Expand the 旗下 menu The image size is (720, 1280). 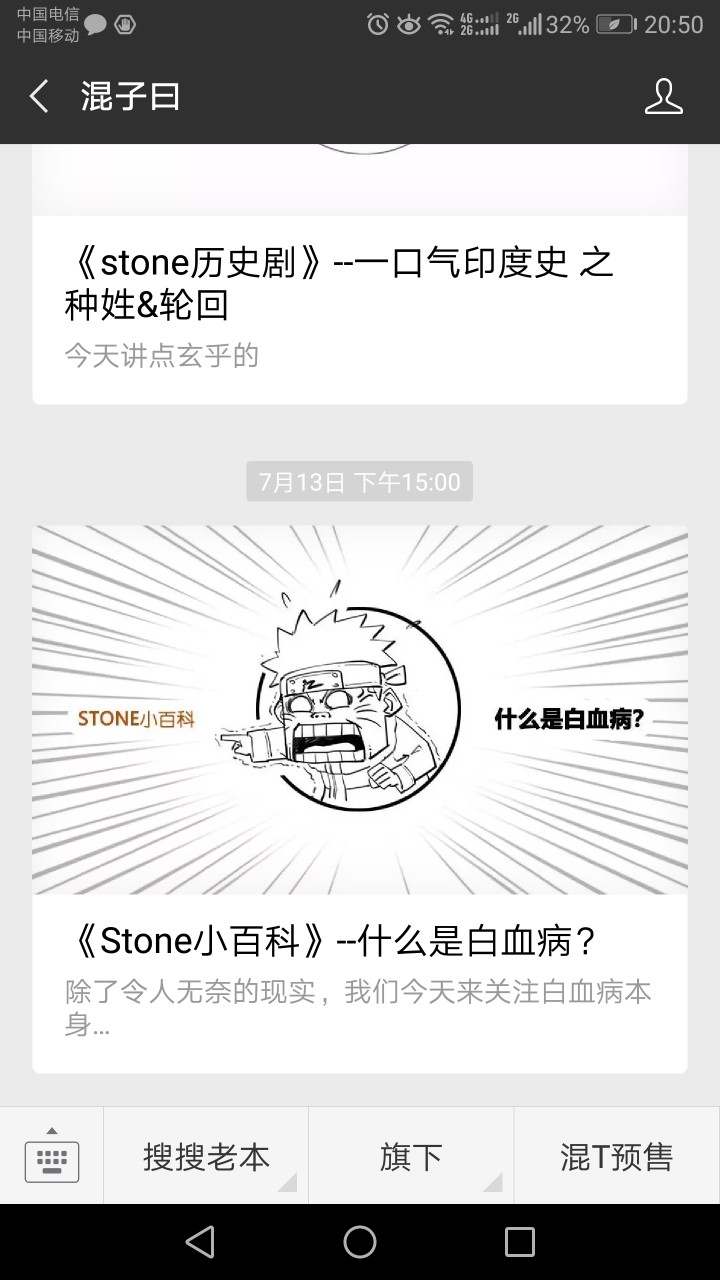pyautogui.click(x=411, y=1156)
